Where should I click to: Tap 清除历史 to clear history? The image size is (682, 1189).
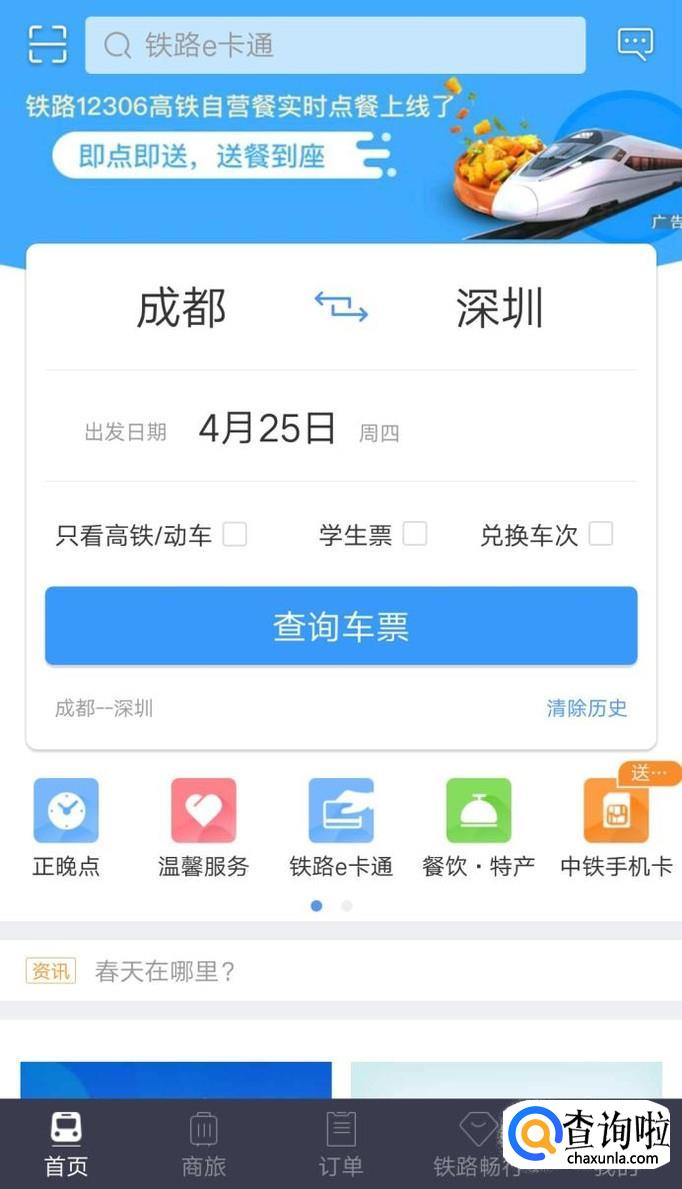click(587, 708)
